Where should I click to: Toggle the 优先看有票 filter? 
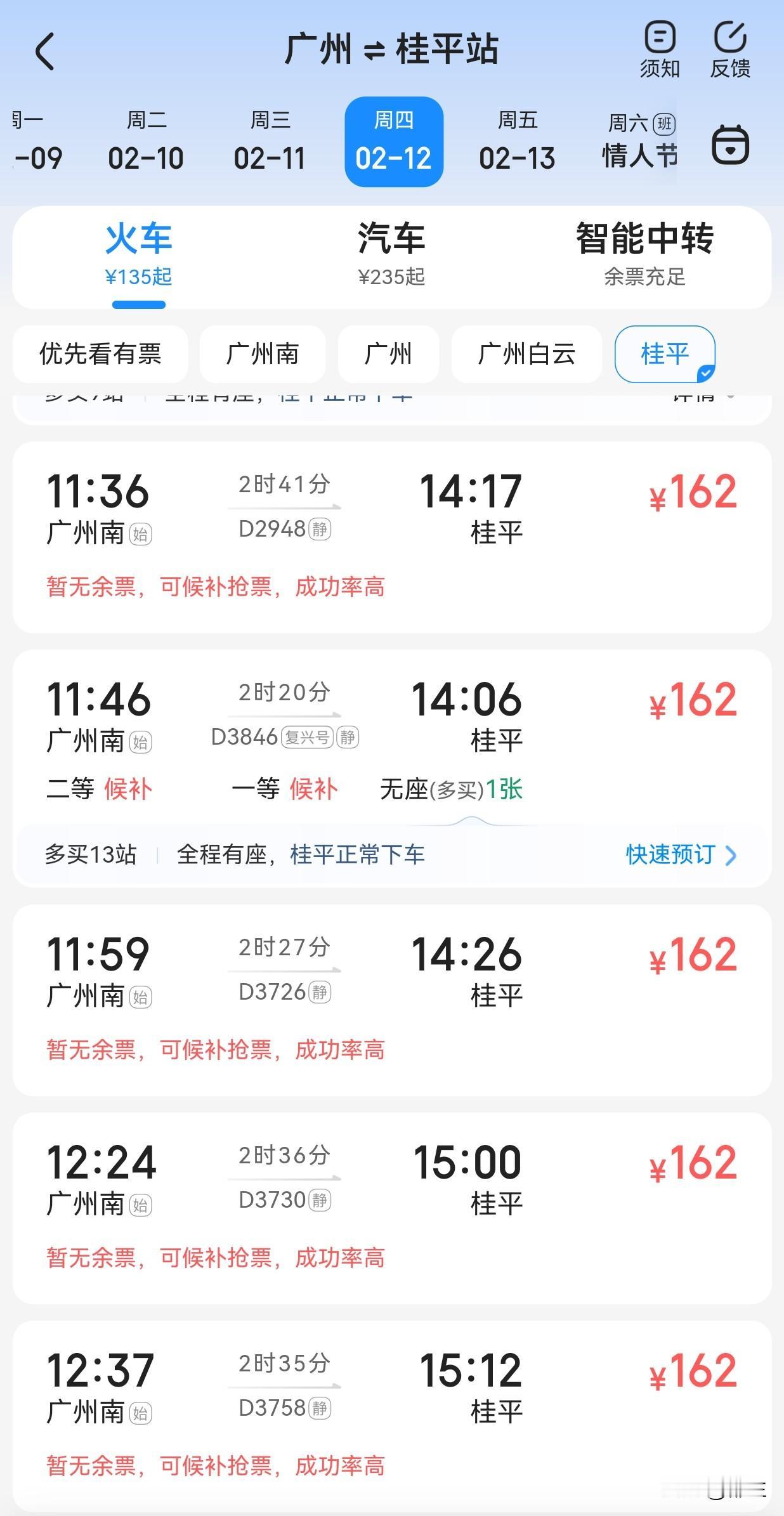pyautogui.click(x=100, y=355)
